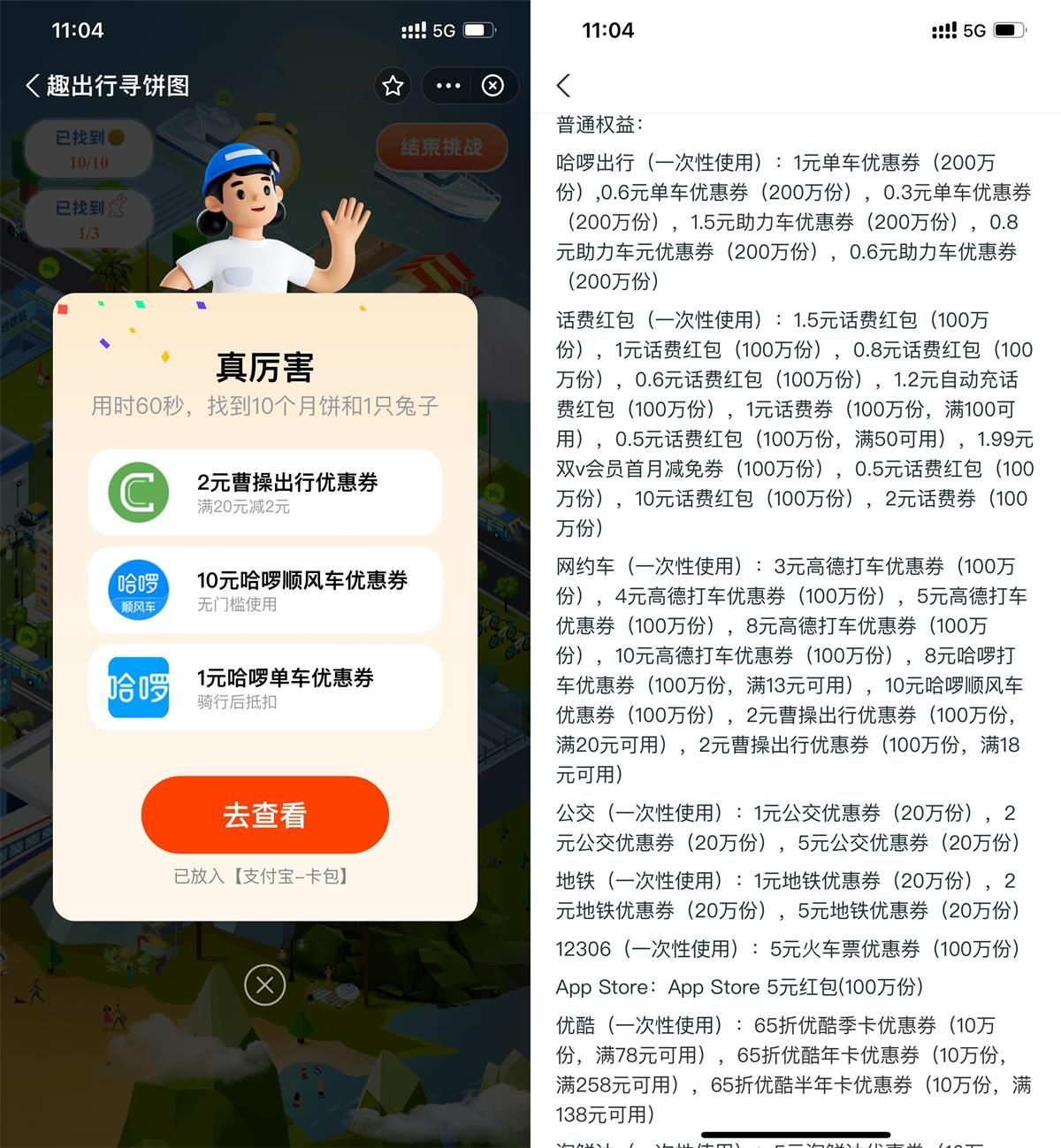Open the three-dot more menu
Screen dimensions: 1061x1148
[x=448, y=86]
